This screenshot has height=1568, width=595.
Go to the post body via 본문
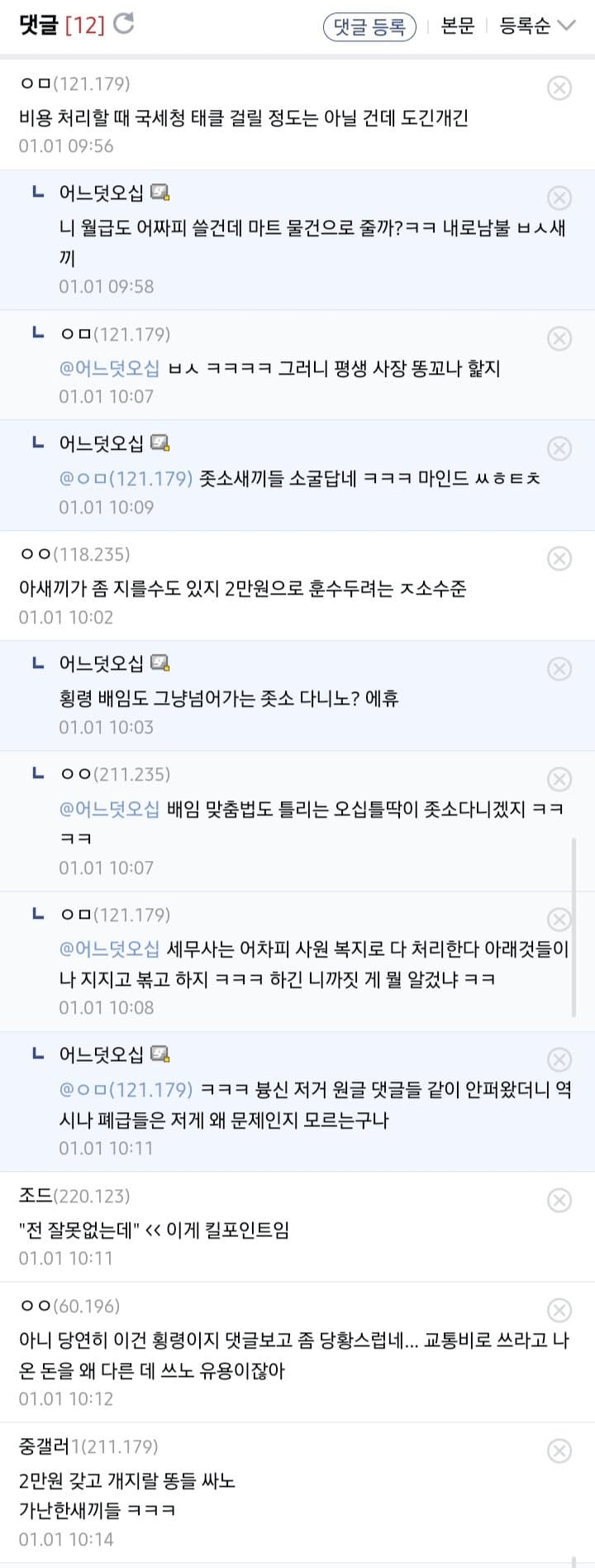pos(459,26)
